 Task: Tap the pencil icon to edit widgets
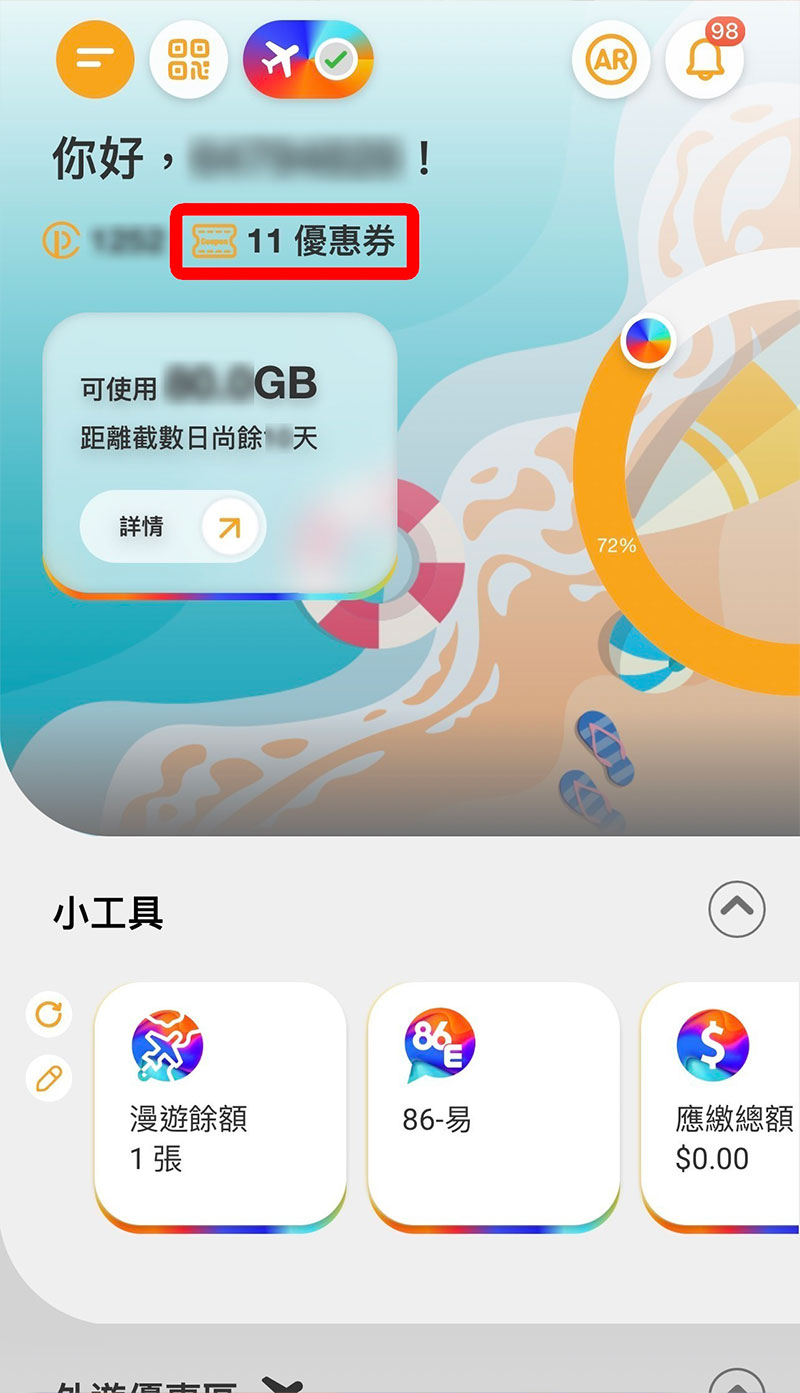(49, 1077)
